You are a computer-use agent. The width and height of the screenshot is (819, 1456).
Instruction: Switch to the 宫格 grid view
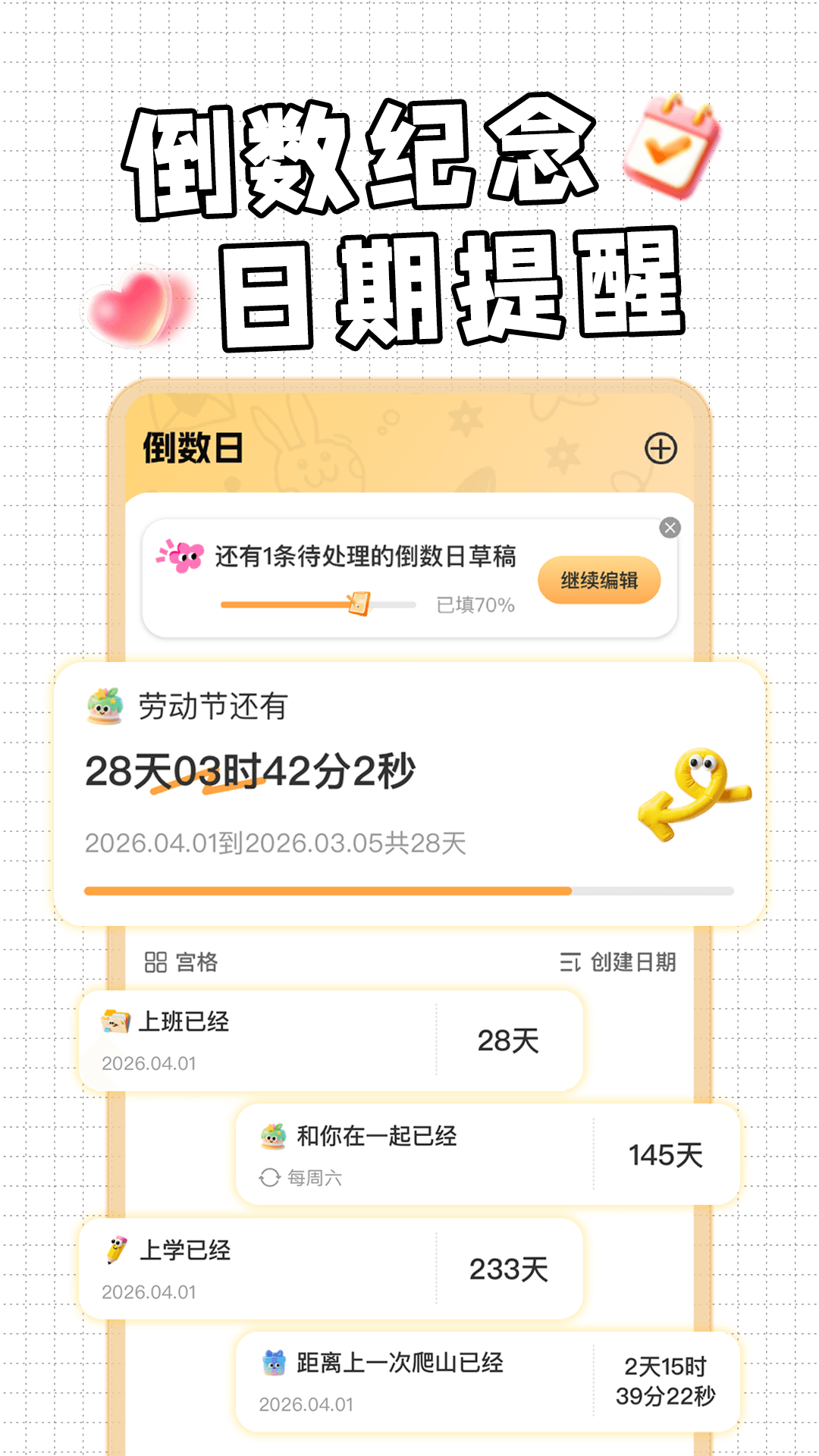(x=180, y=963)
